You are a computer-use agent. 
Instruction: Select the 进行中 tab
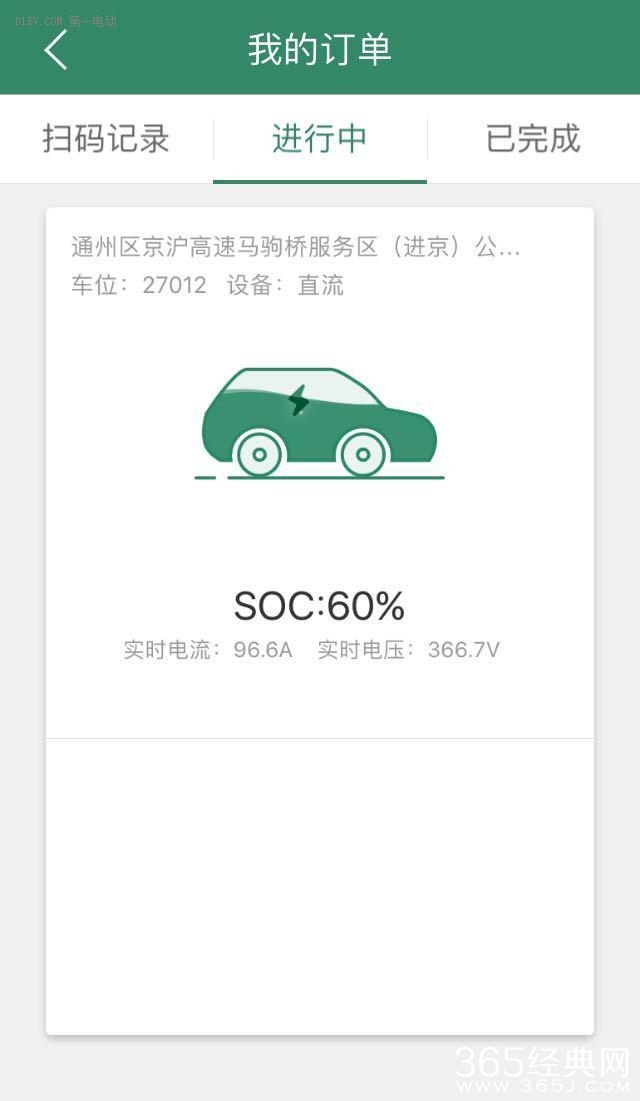click(320, 139)
